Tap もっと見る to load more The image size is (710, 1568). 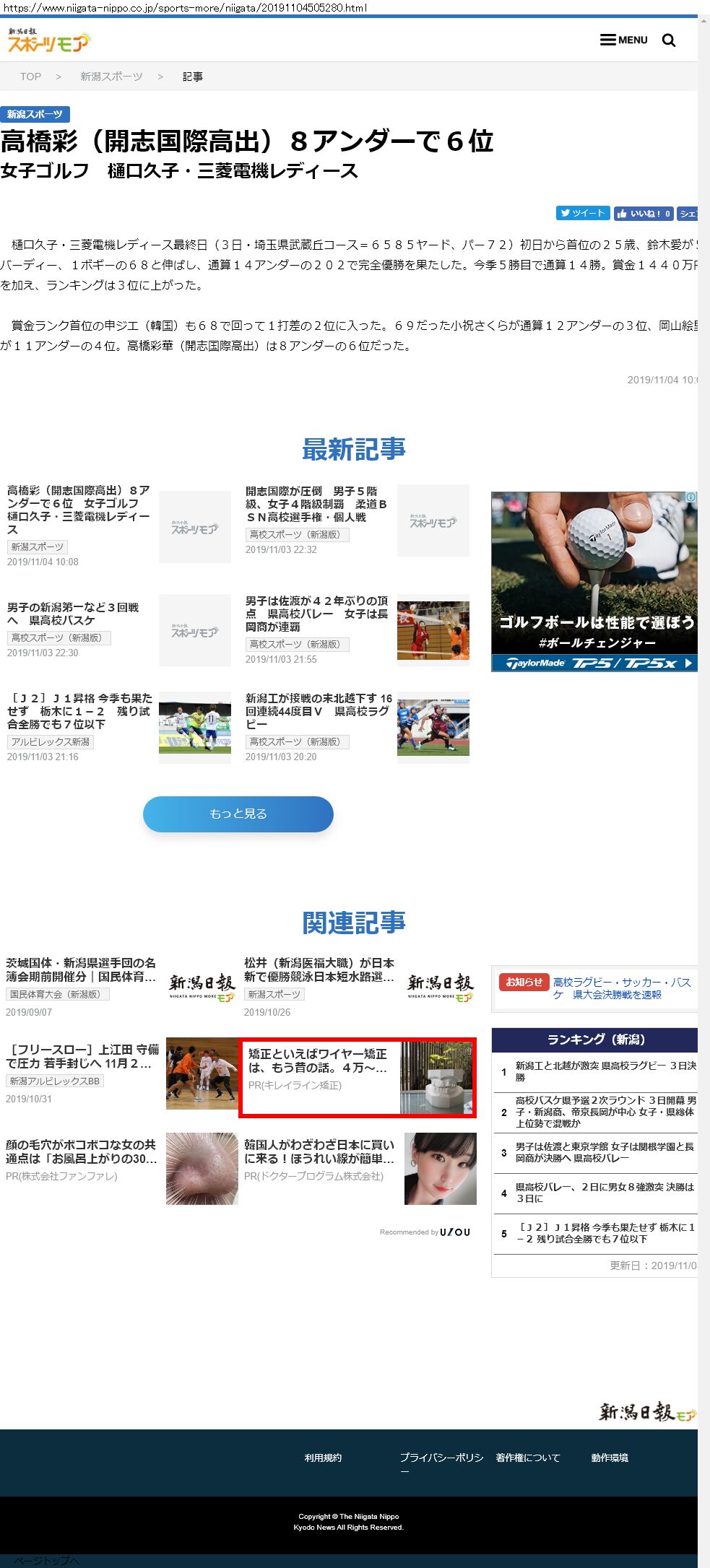(x=238, y=814)
